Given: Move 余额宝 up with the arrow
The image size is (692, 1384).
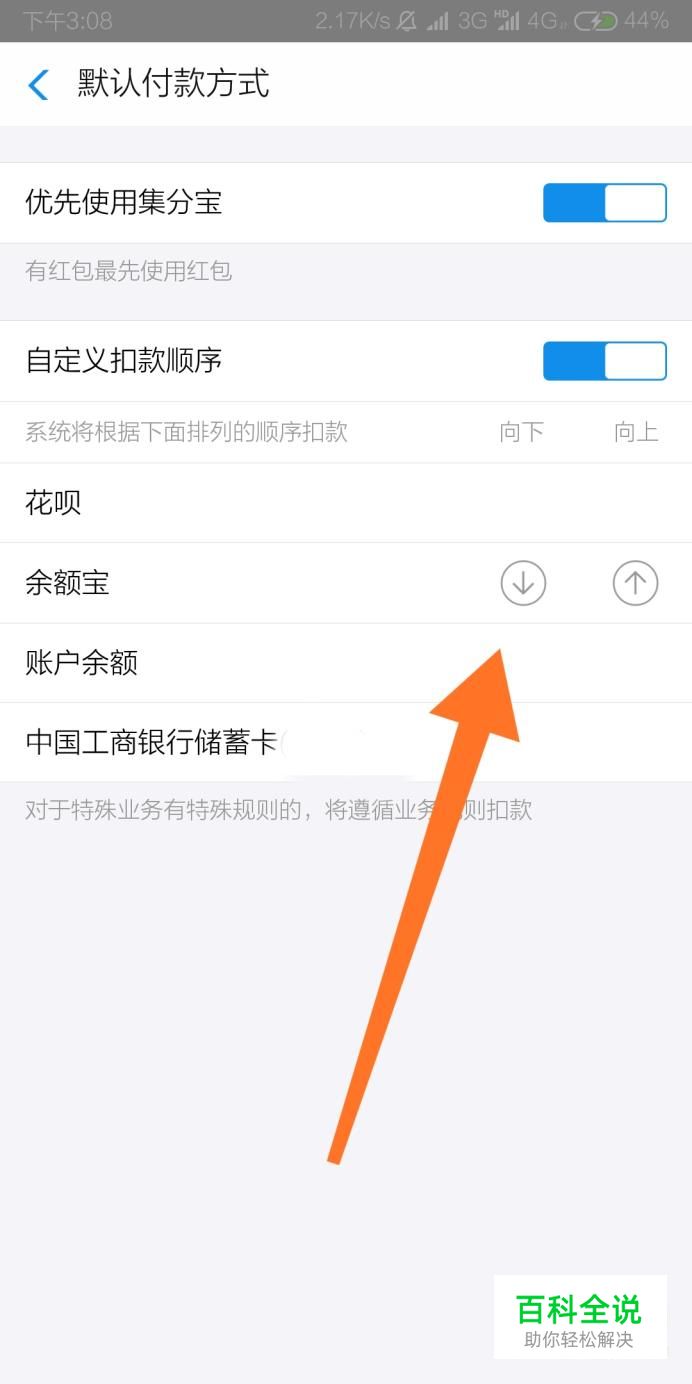Looking at the screenshot, I should tap(635, 583).
